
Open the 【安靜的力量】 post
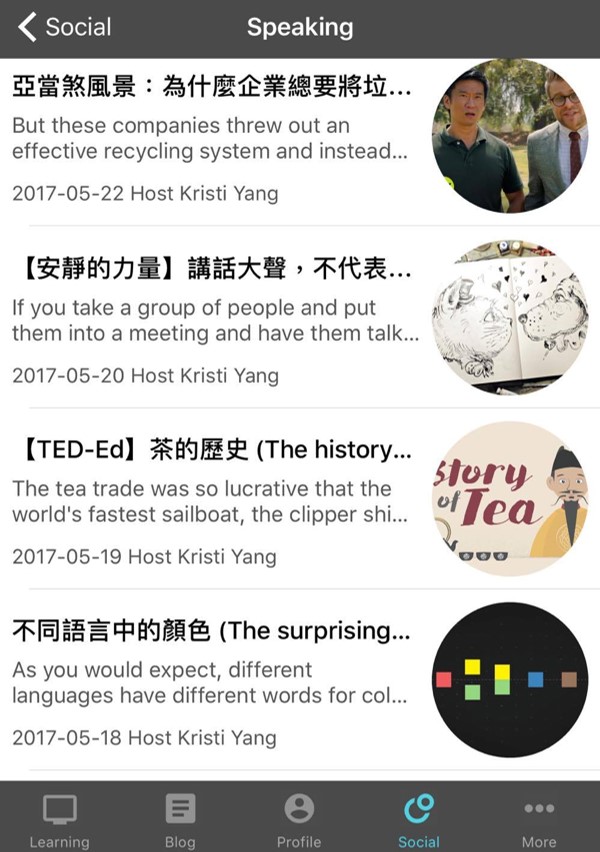215,320
